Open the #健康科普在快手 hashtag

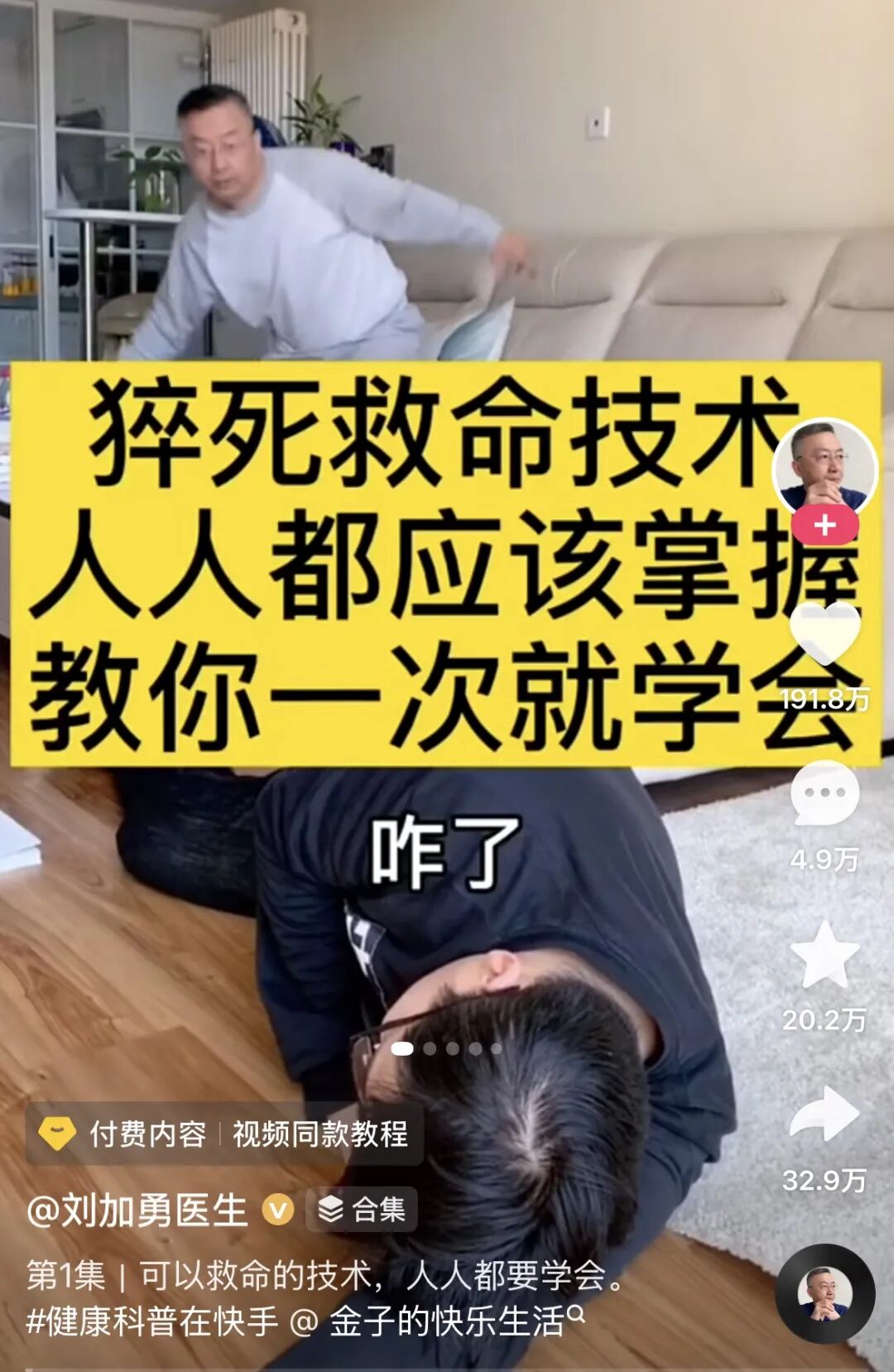(x=152, y=1321)
